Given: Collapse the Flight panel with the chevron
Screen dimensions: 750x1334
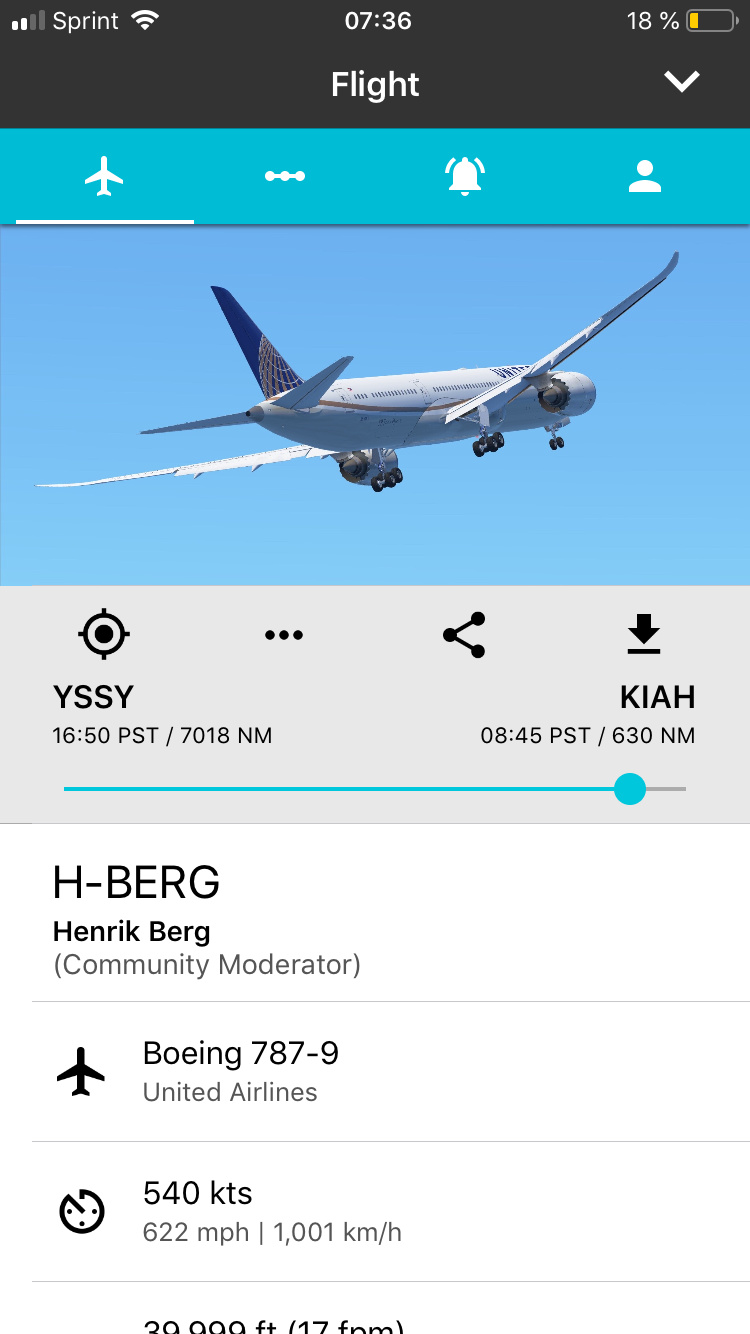Looking at the screenshot, I should (682, 83).
